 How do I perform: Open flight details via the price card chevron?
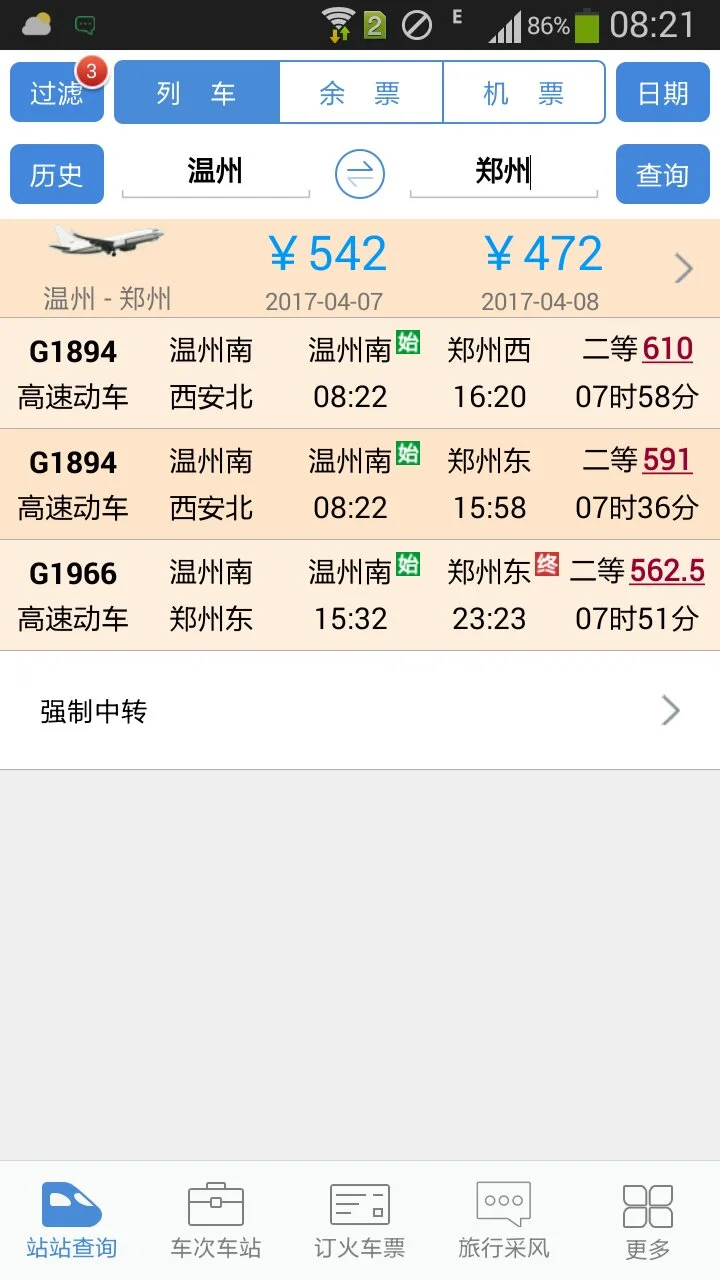[683, 268]
